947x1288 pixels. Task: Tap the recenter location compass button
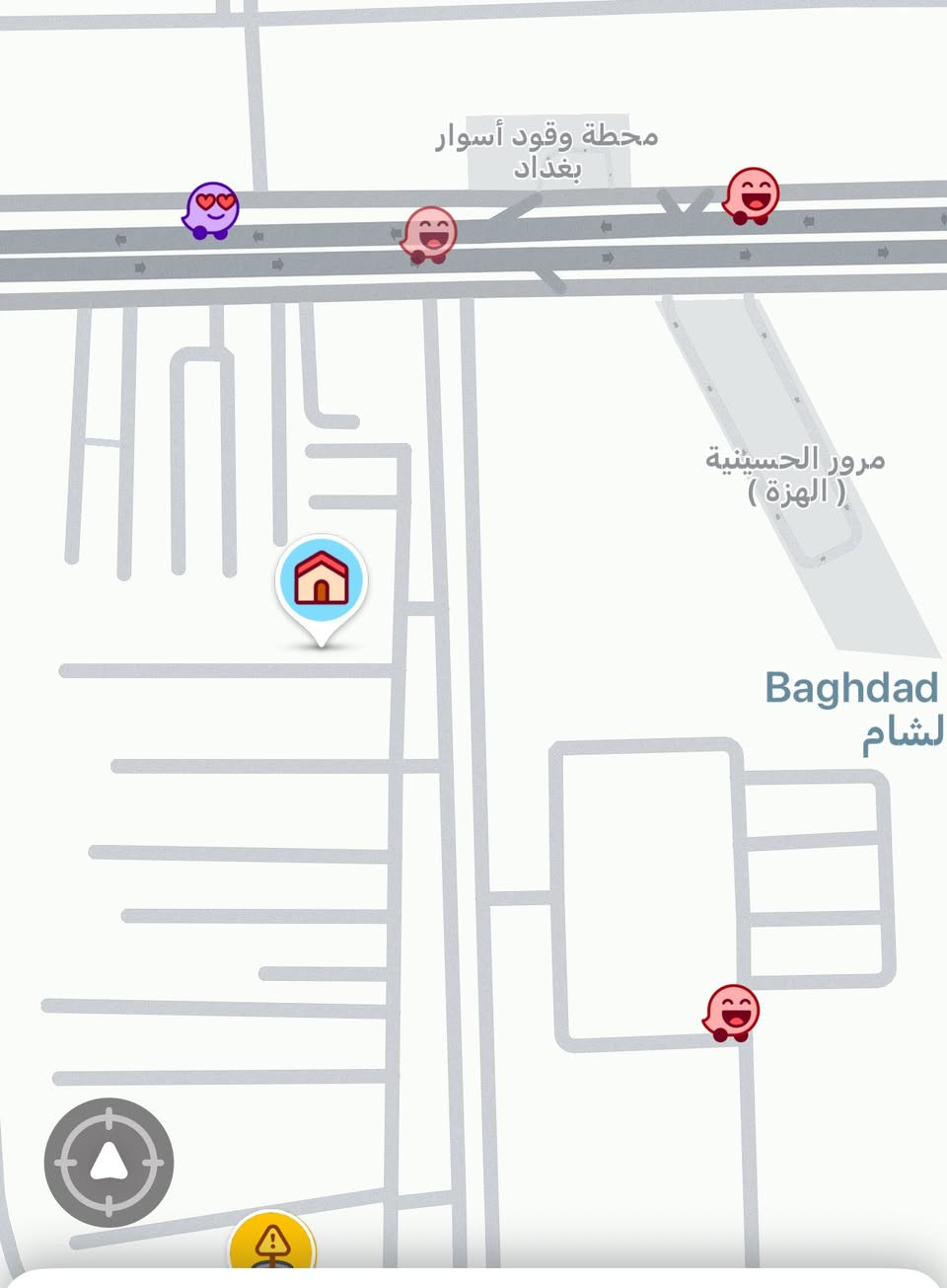109,1162
